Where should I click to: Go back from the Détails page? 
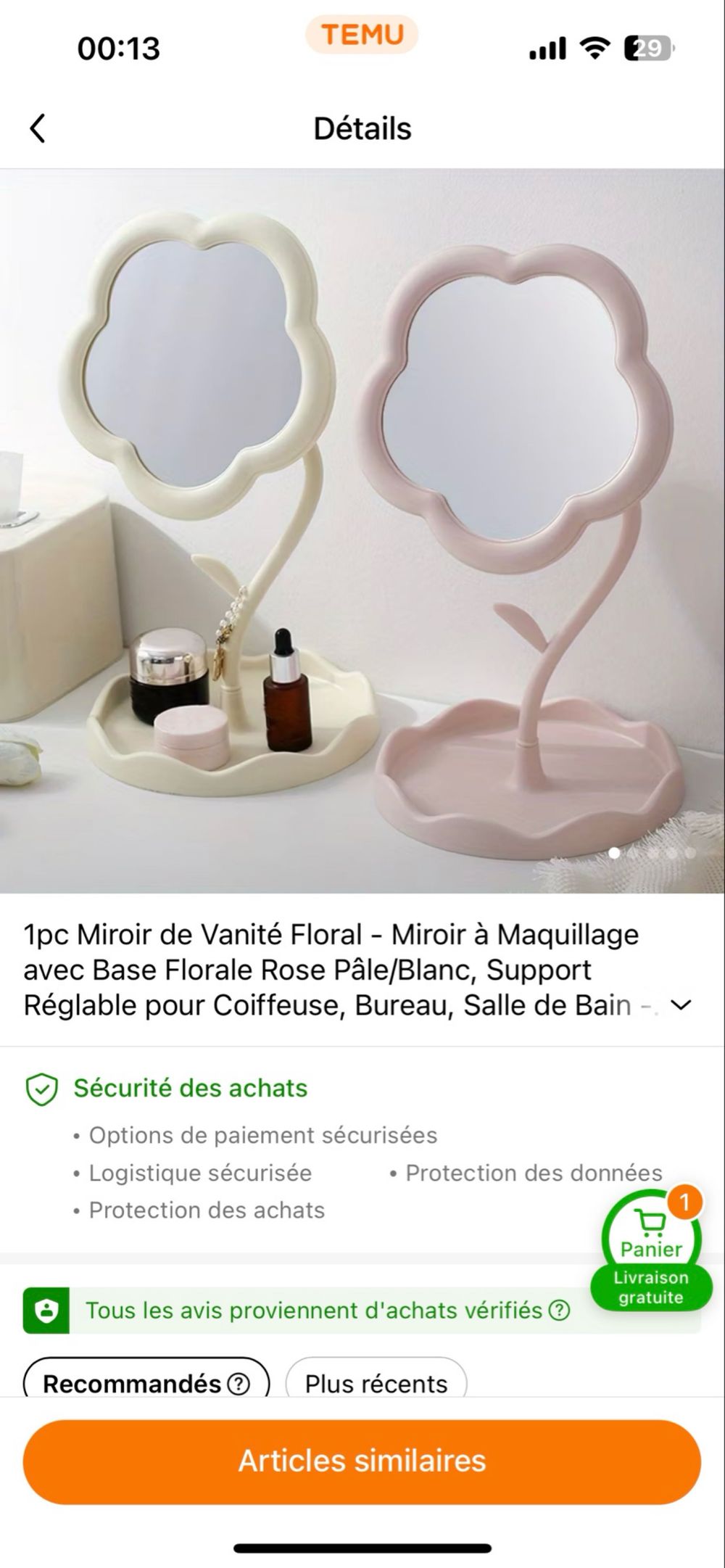pyautogui.click(x=38, y=128)
